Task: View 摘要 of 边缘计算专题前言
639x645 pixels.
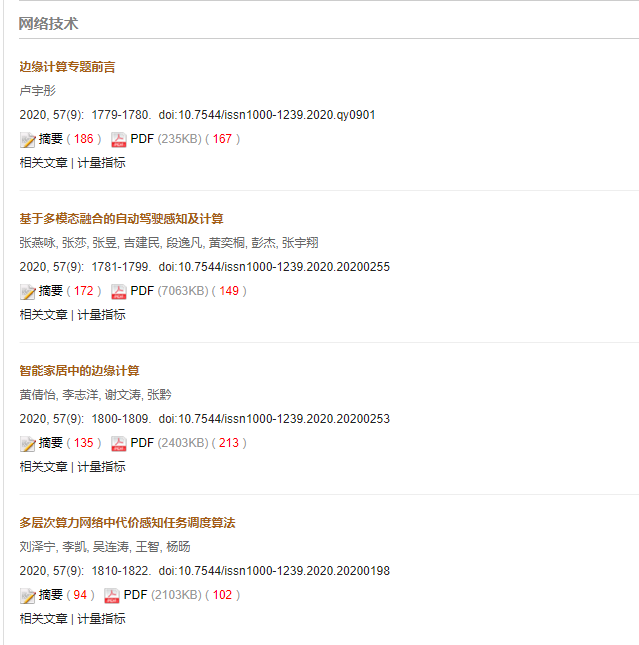Action: tap(50, 139)
